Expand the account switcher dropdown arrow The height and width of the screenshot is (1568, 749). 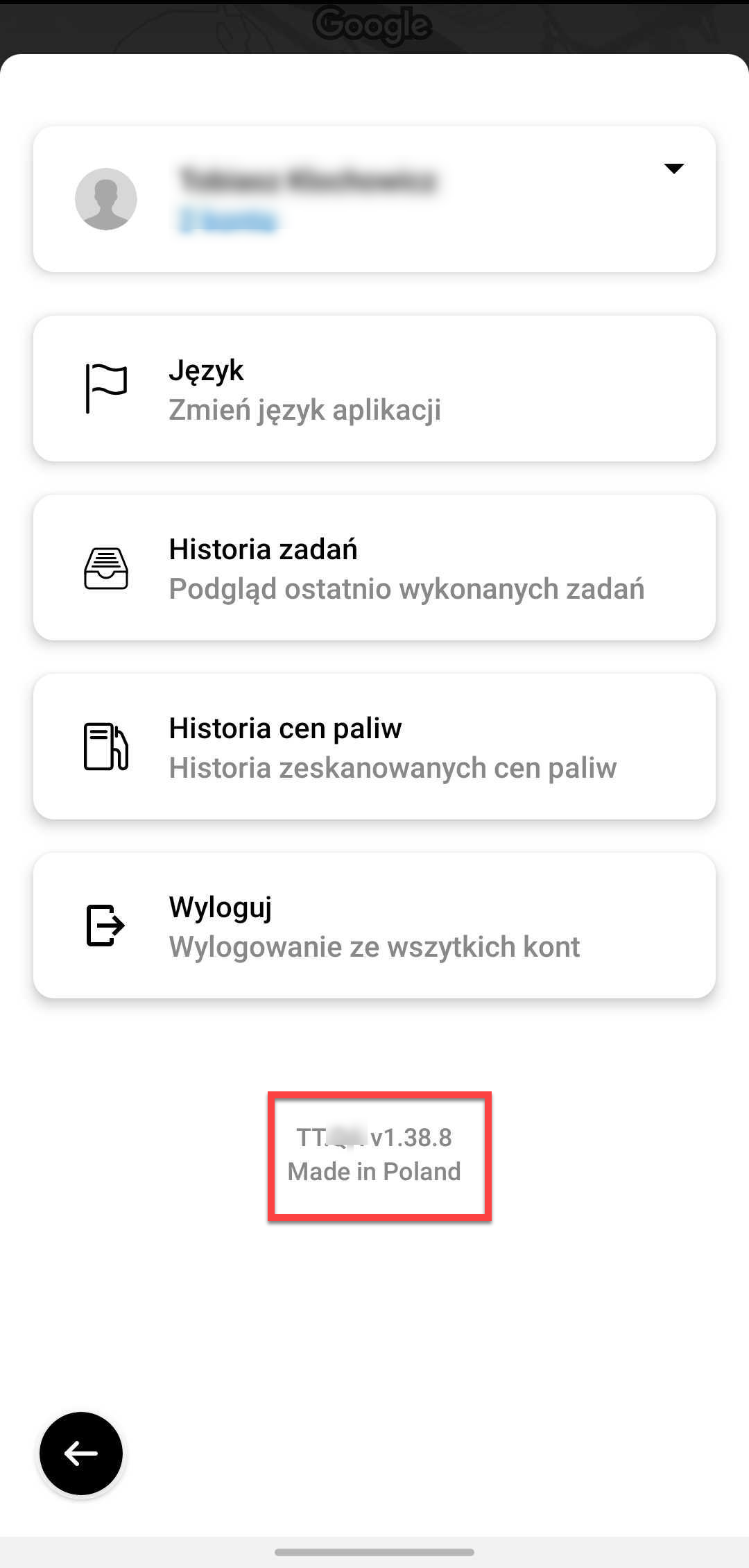(673, 169)
